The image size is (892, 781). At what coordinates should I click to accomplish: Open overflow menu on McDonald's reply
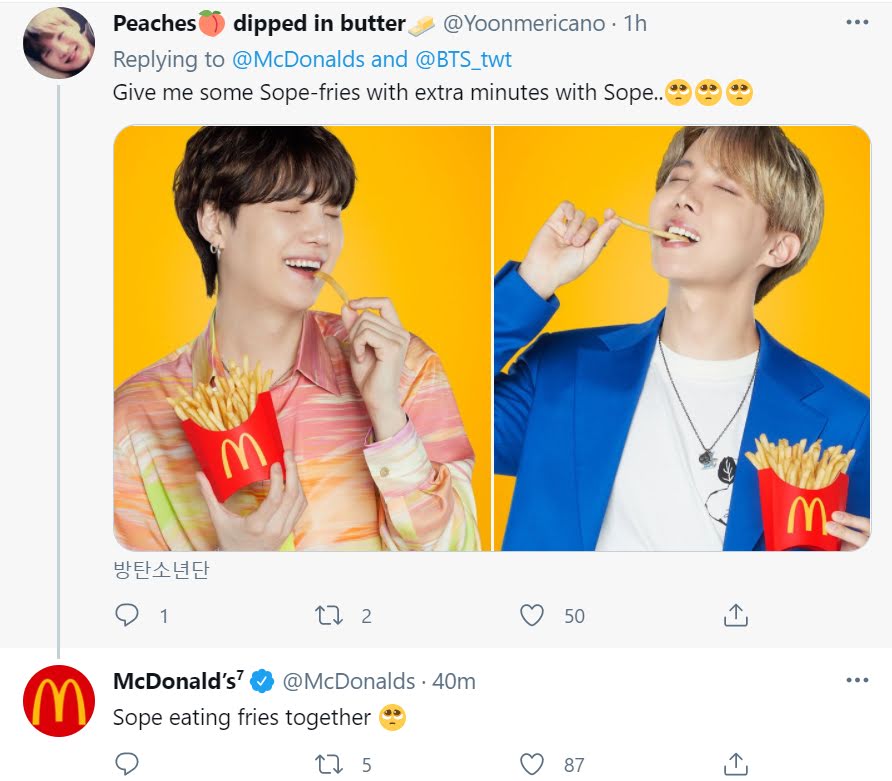tap(857, 680)
